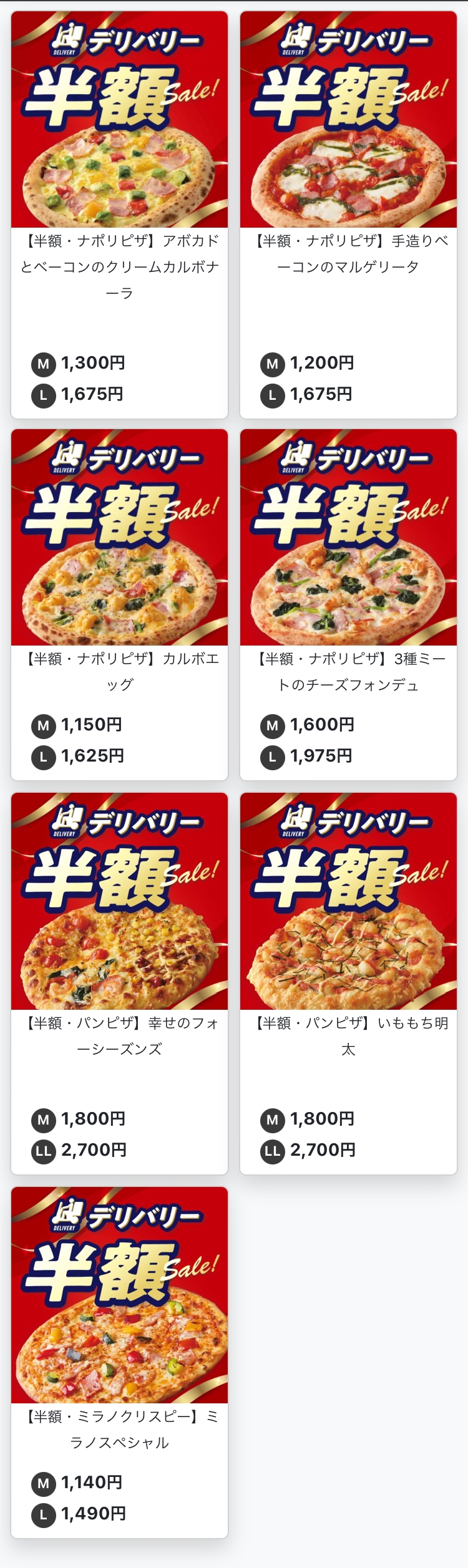This screenshot has height=1568, width=468.
Task: Choose the 幸せのフォーシーズンズ pan pizza card
Action: [119, 983]
